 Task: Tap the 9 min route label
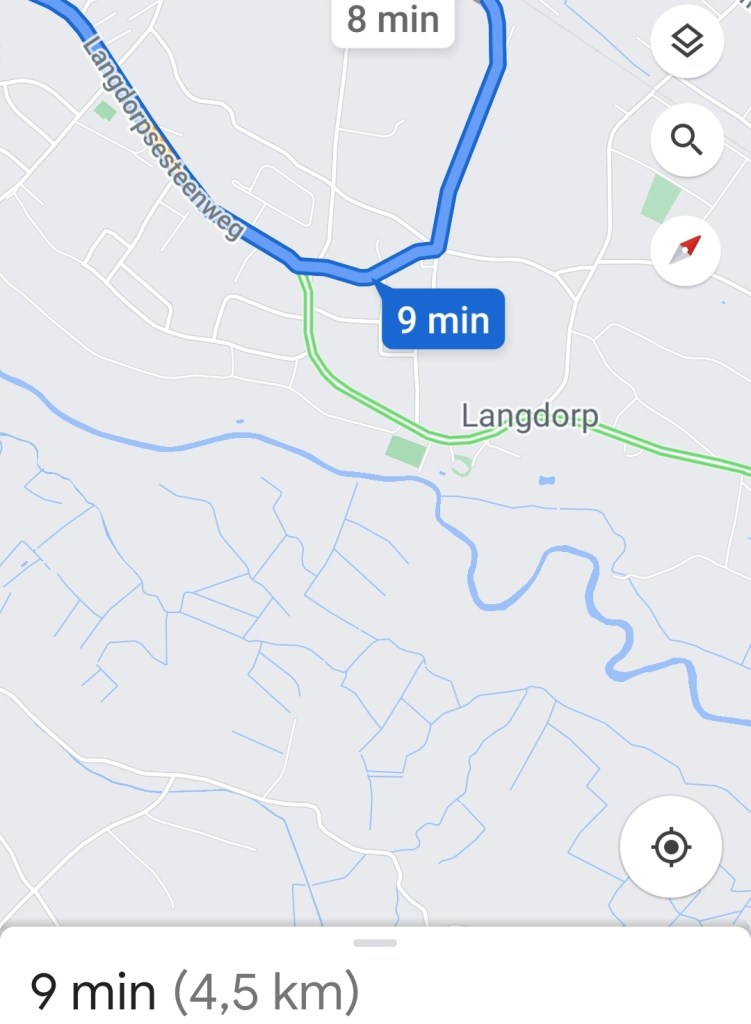point(443,320)
